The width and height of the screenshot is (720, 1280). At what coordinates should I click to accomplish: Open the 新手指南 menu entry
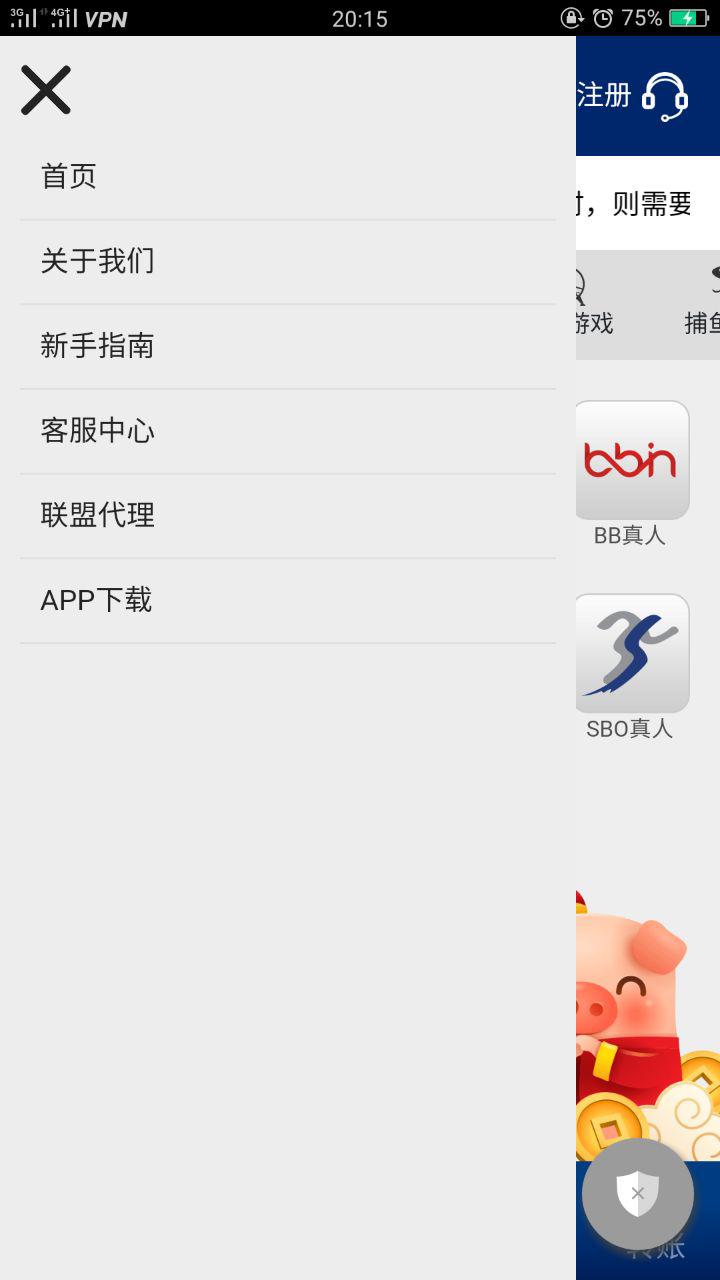click(96, 346)
